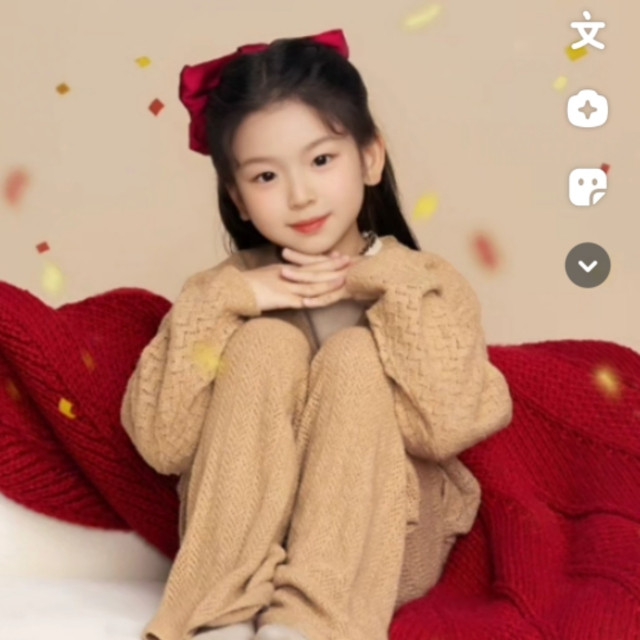Open the sparkle enhance effects icon

click(x=588, y=109)
